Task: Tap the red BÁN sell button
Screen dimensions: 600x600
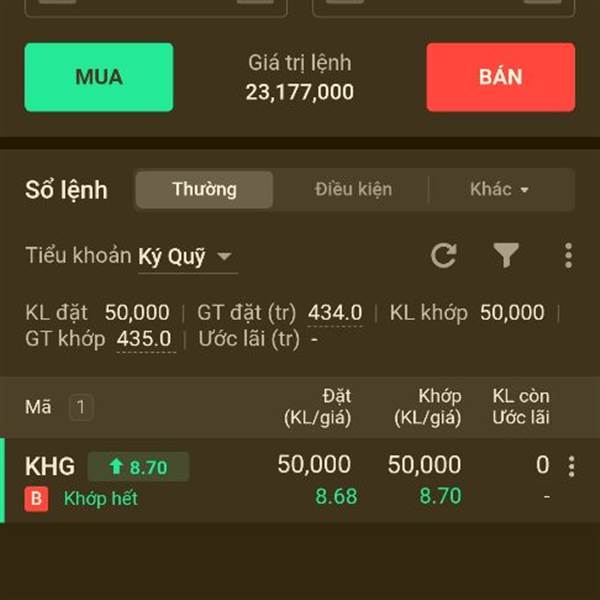Action: click(x=501, y=77)
